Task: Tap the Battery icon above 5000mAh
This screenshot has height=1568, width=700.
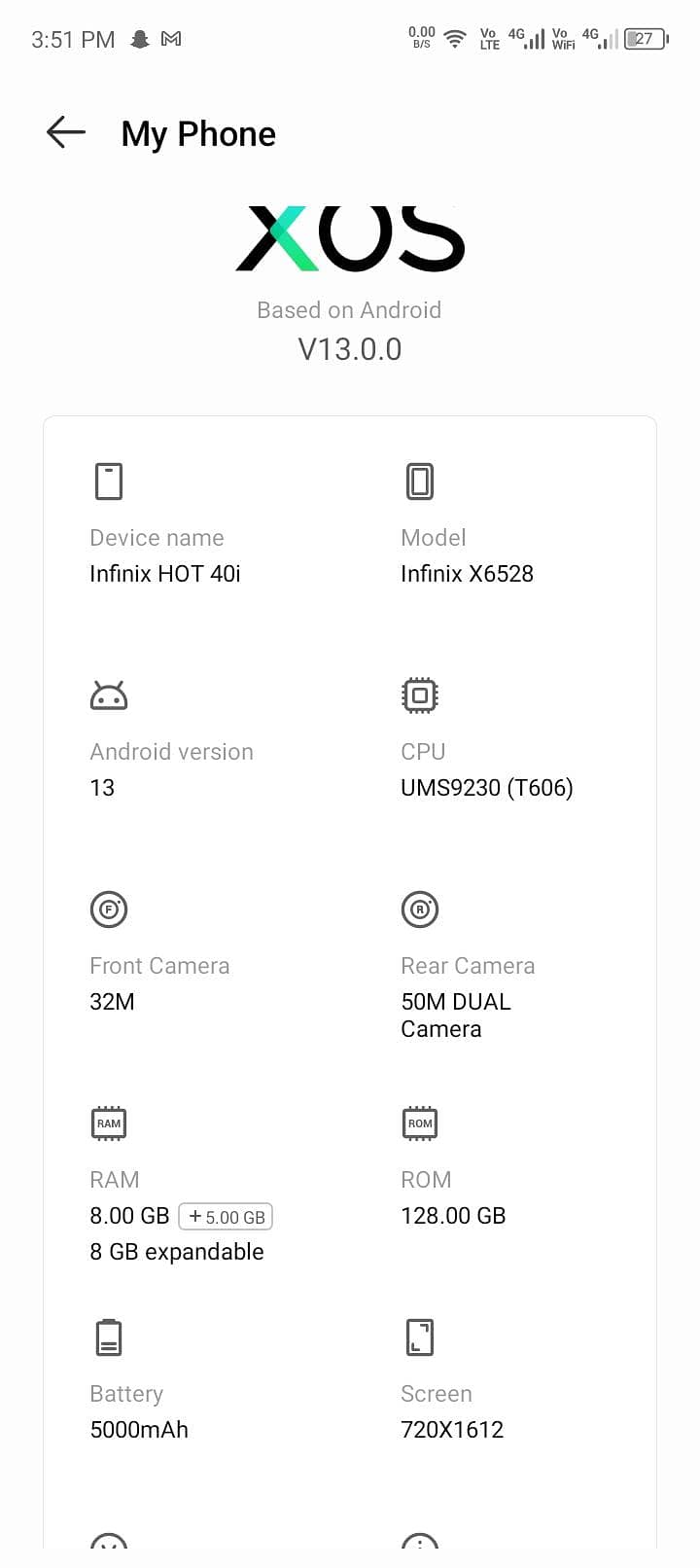Action: [x=108, y=1336]
